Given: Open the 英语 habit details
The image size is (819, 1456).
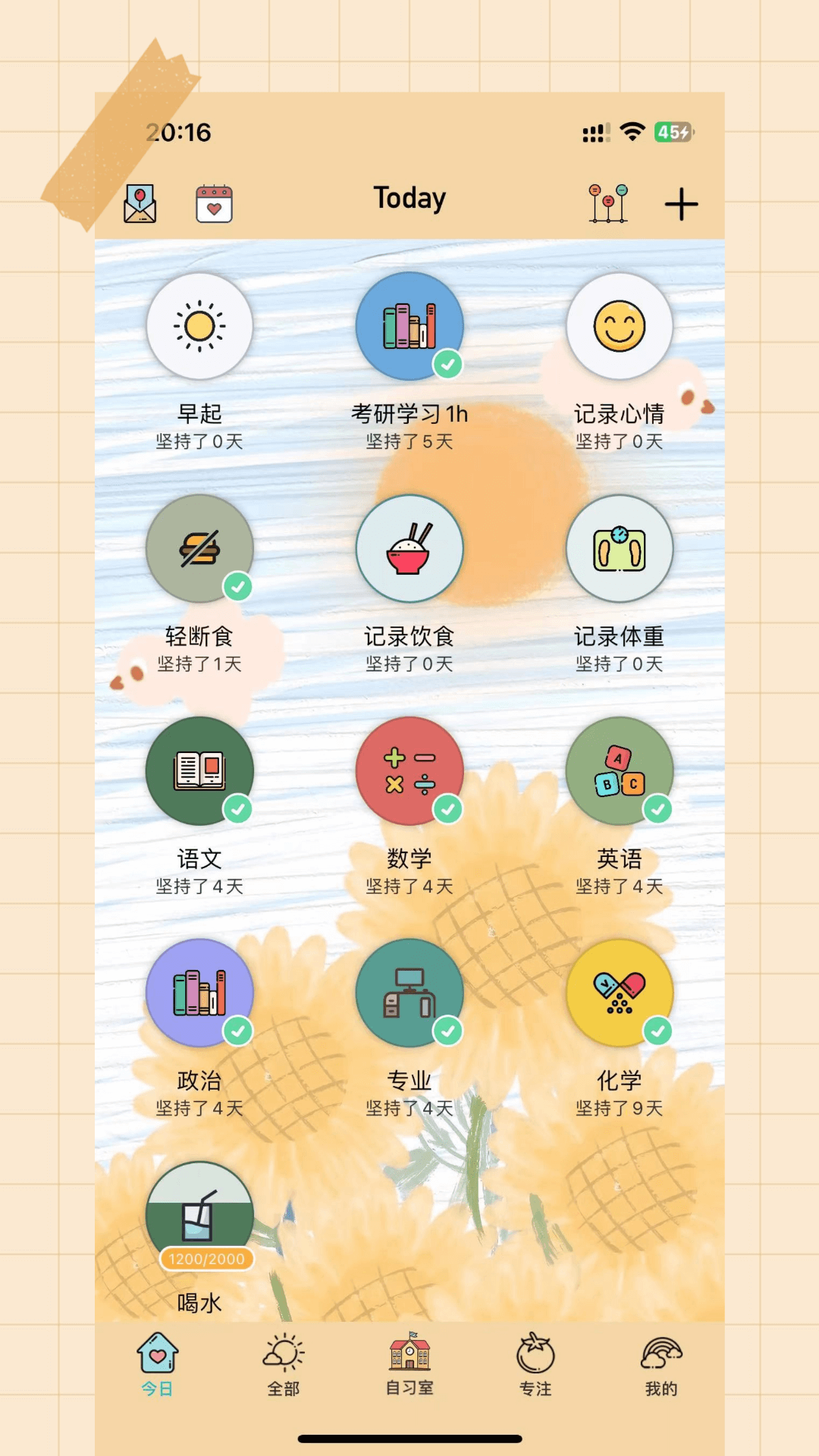Looking at the screenshot, I should pyautogui.click(x=620, y=771).
